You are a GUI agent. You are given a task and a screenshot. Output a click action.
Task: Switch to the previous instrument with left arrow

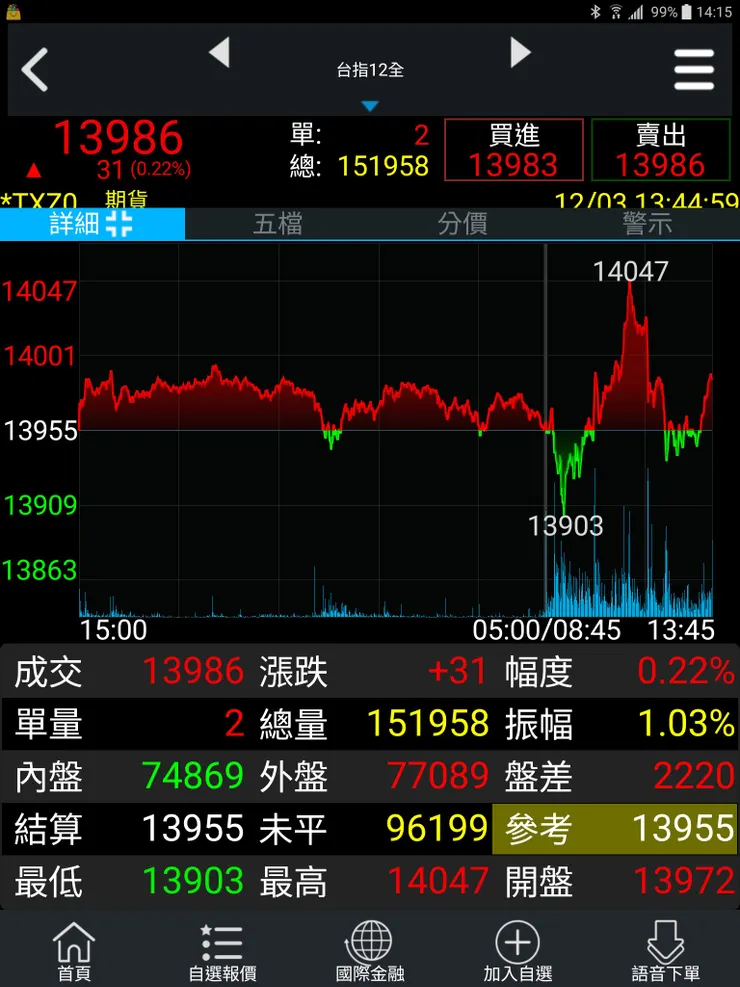[219, 53]
